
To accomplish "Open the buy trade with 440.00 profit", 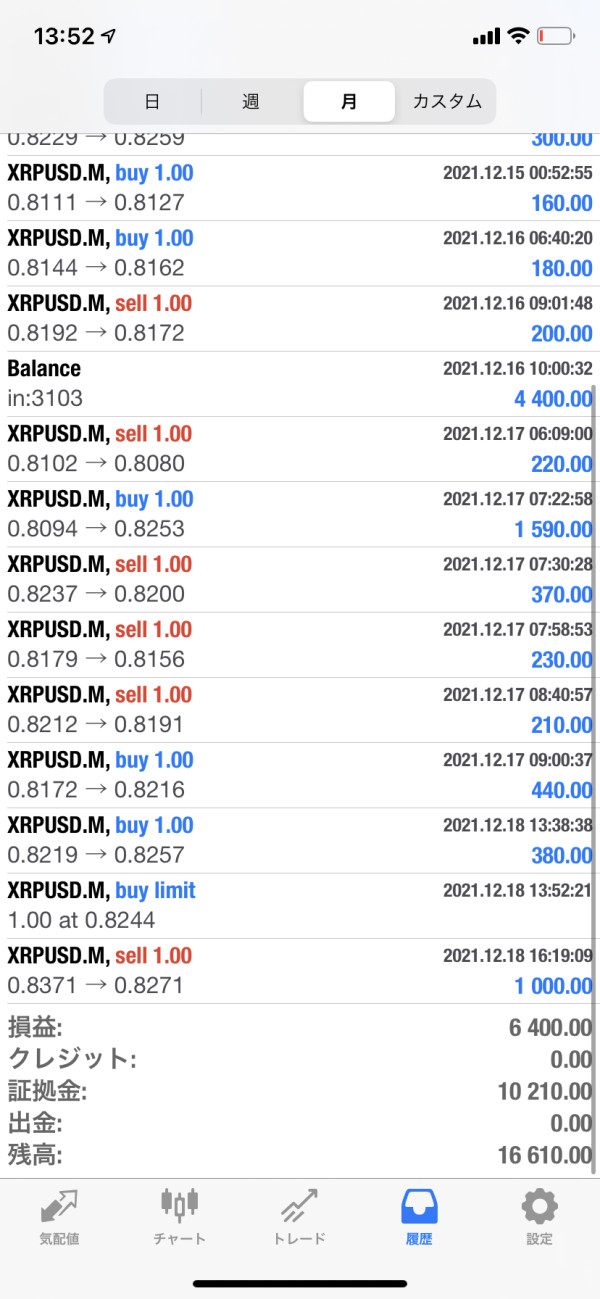I will pyautogui.click(x=300, y=775).
